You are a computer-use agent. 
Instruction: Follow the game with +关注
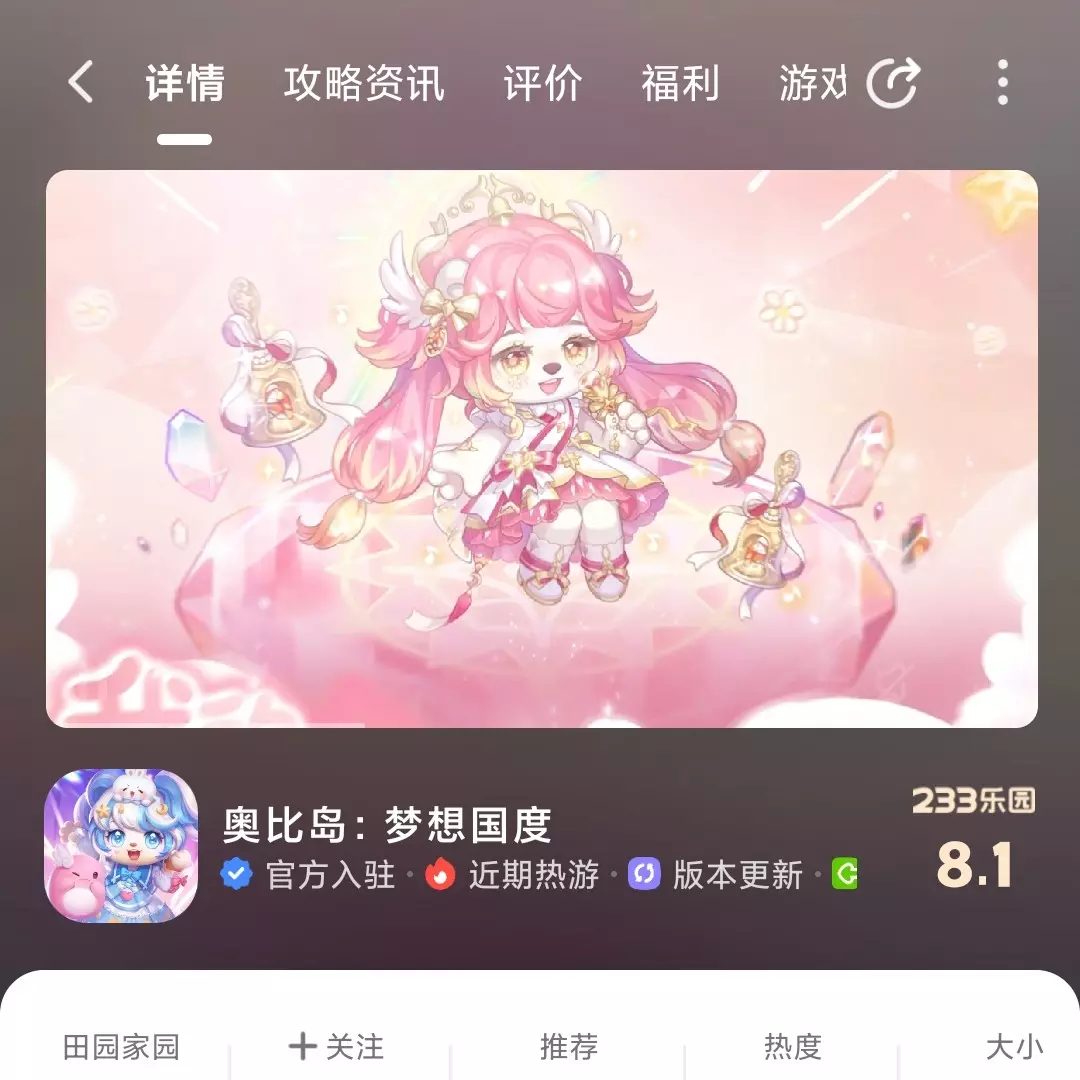(337, 1046)
